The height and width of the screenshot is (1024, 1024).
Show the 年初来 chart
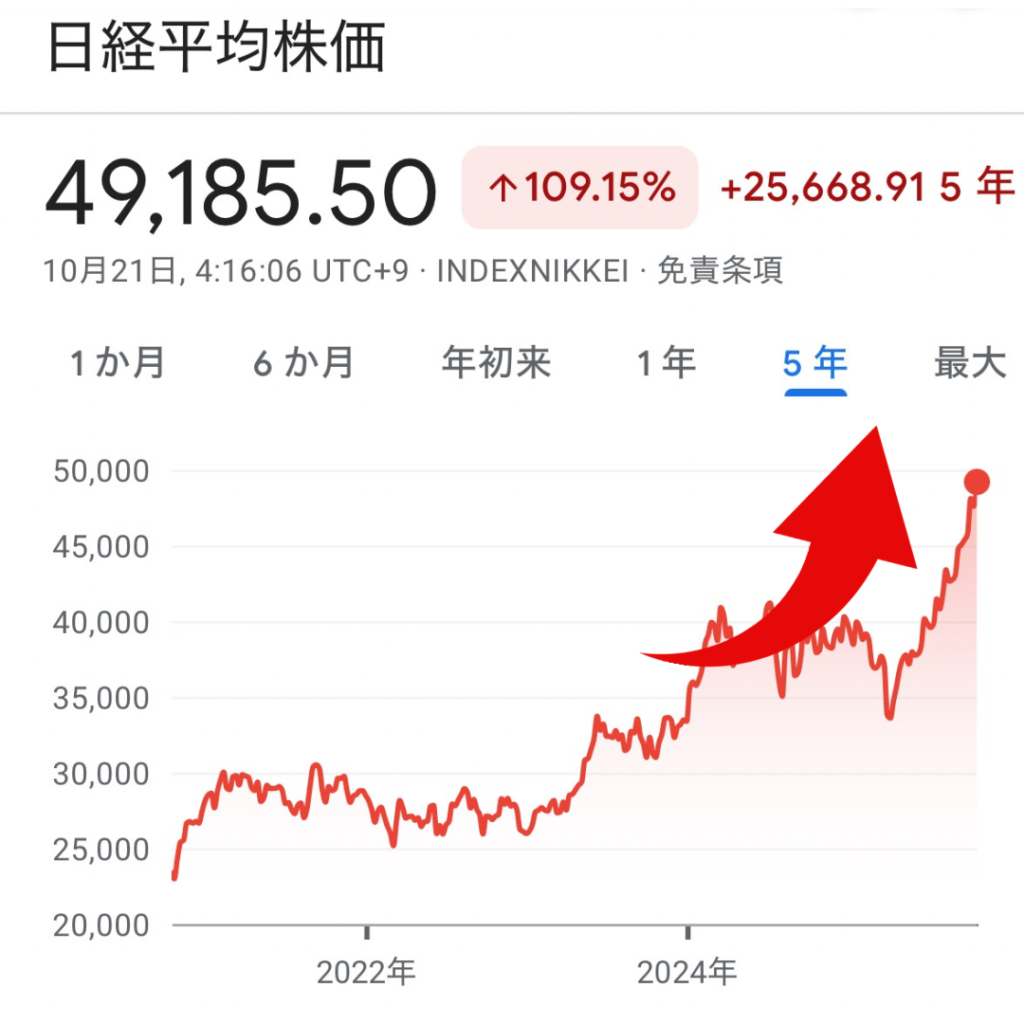point(496,363)
